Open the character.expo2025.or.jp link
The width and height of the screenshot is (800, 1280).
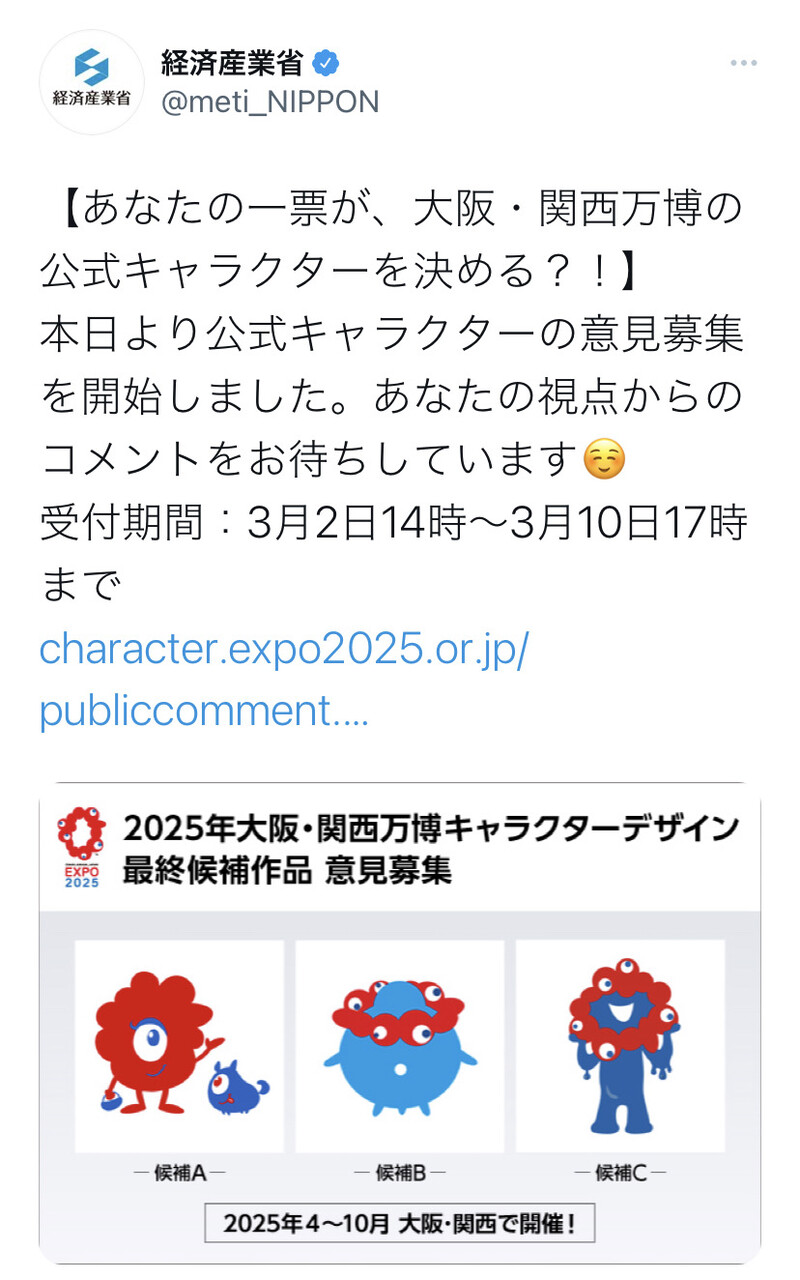pos(283,680)
